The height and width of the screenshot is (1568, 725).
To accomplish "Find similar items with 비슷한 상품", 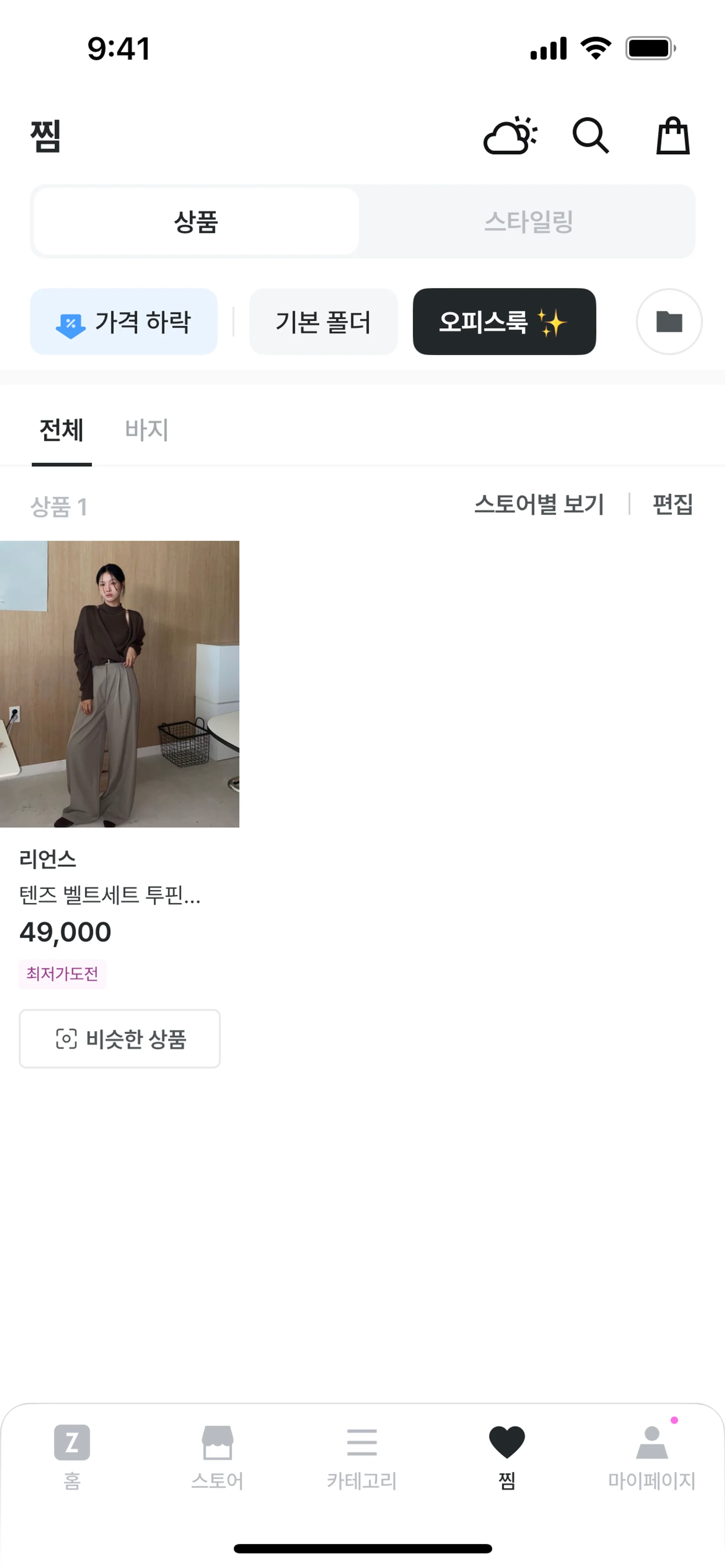I will [x=119, y=1039].
